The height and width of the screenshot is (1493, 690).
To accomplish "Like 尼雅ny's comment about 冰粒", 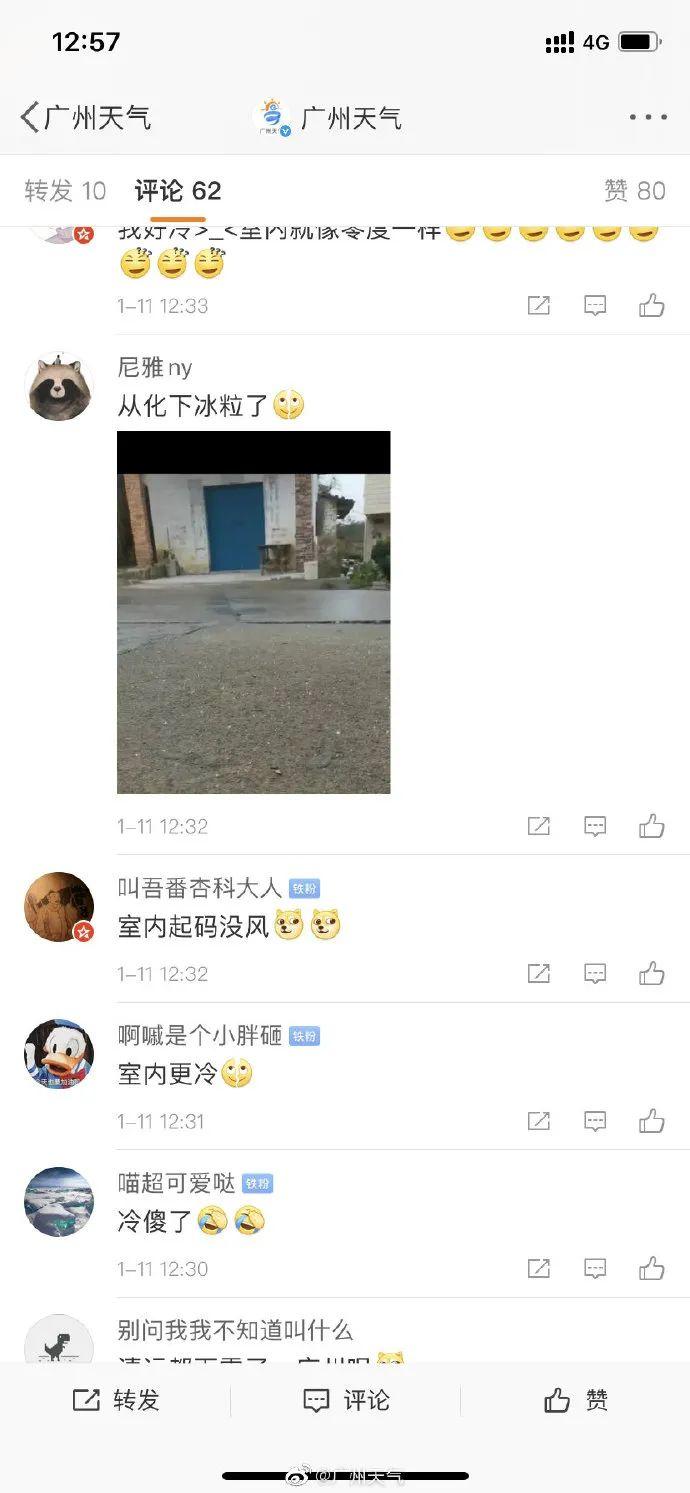I will click(x=652, y=826).
